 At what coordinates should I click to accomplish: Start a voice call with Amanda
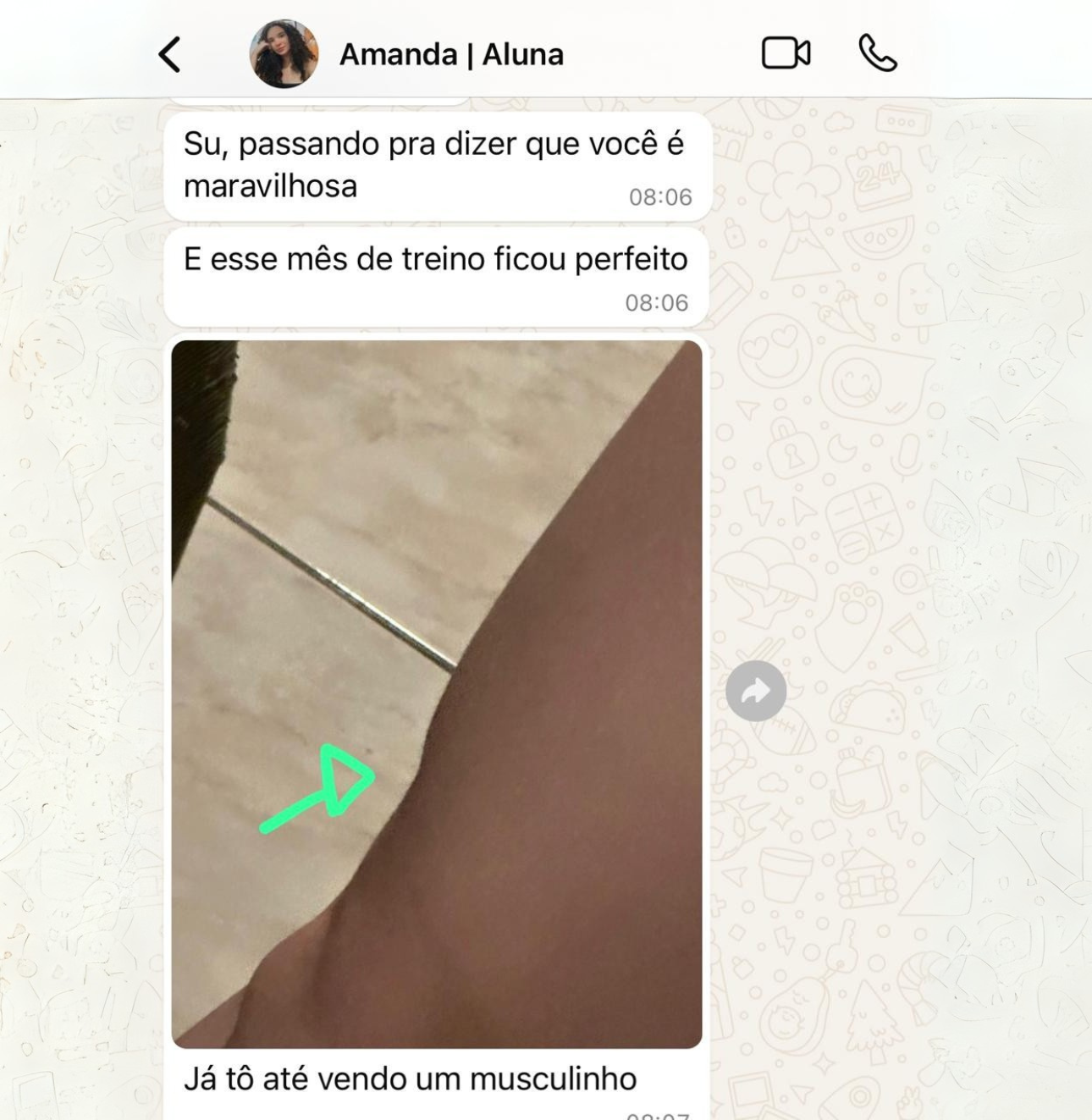877,54
